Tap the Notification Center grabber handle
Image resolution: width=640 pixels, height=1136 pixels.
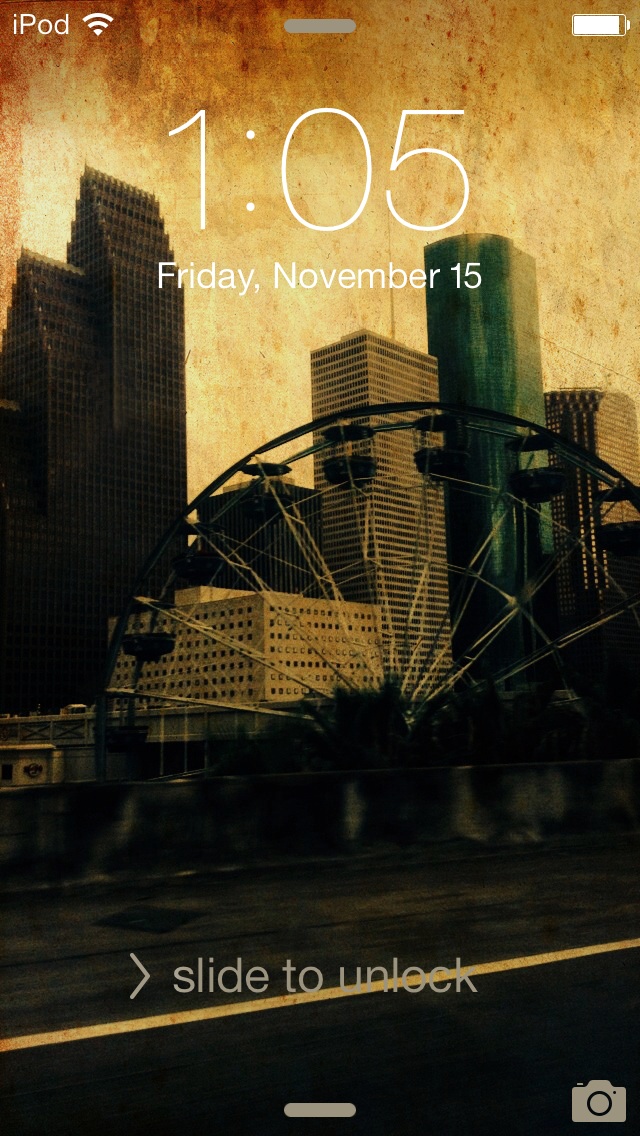point(320,26)
